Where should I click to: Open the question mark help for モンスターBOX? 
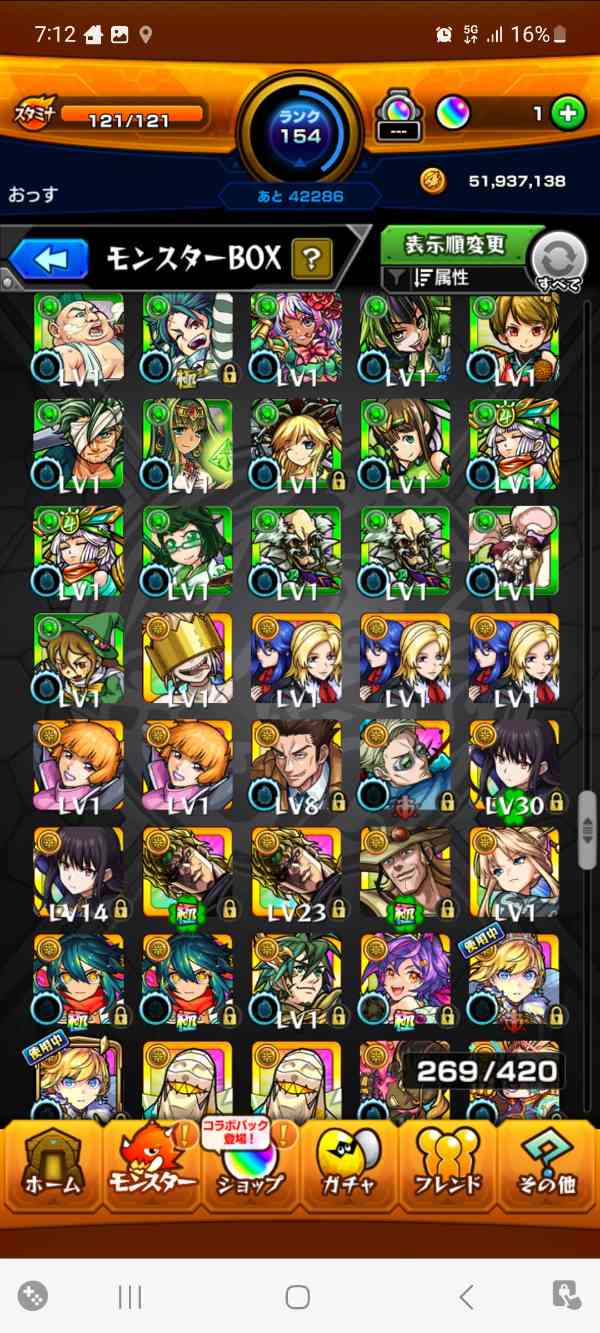coord(312,261)
